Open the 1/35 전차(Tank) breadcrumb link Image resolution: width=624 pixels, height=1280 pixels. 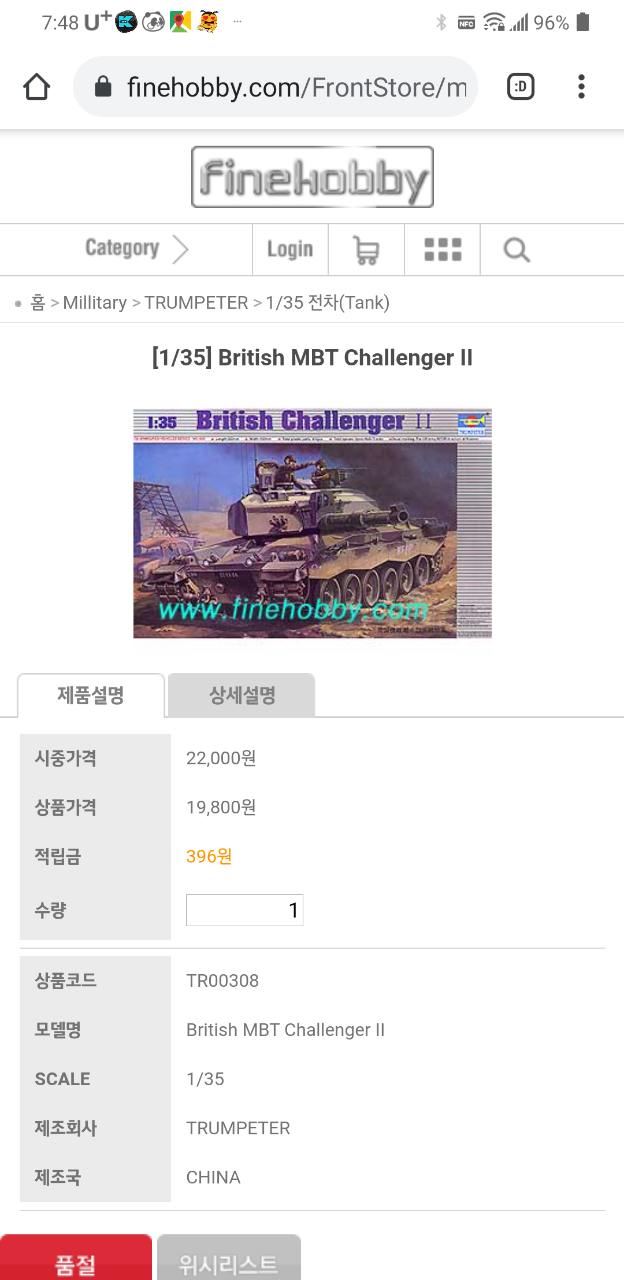pos(327,302)
